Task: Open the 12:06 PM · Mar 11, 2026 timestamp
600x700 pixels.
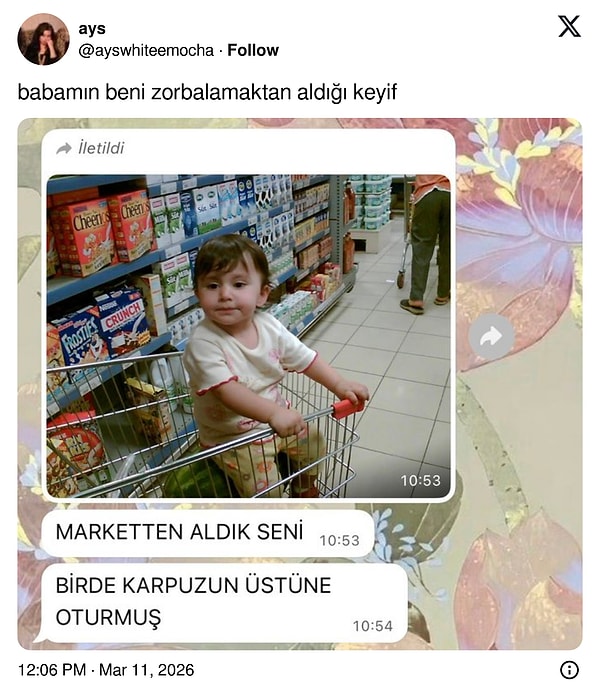Action: (x=106, y=670)
